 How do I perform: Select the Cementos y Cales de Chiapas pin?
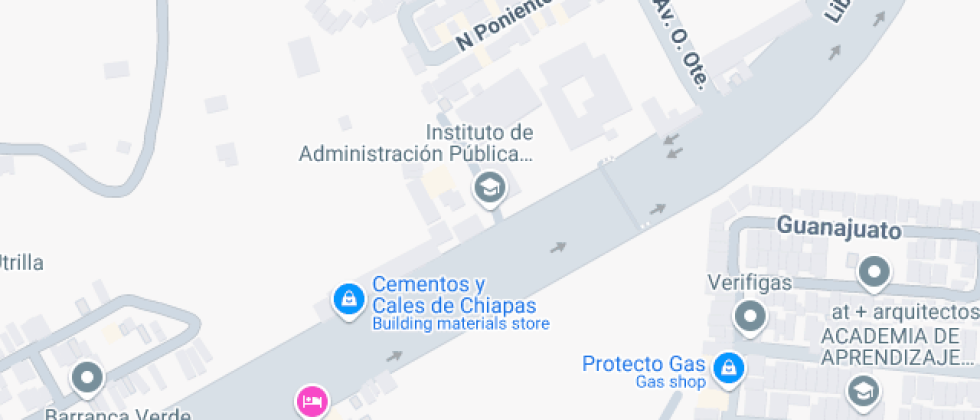coord(348,298)
